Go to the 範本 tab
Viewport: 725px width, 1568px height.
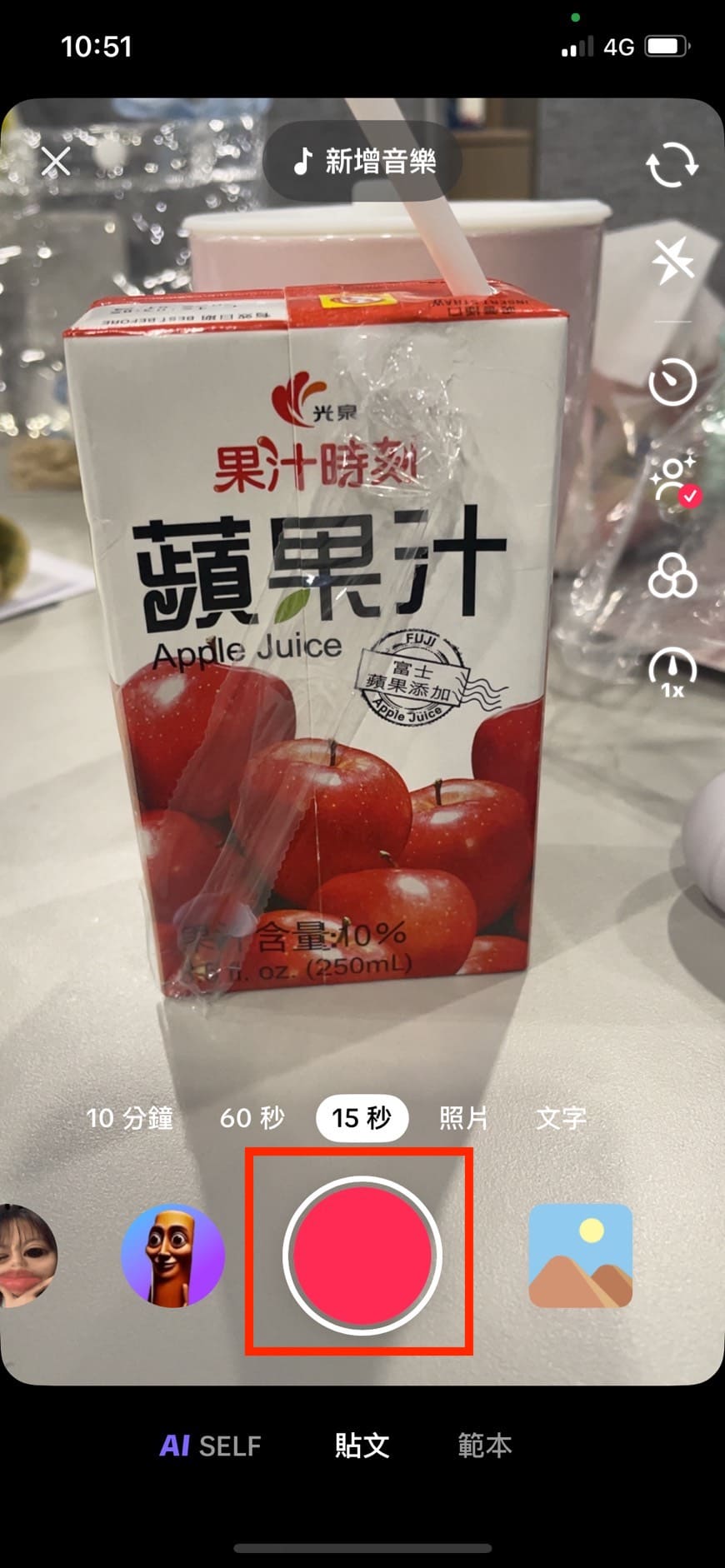coord(484,1446)
